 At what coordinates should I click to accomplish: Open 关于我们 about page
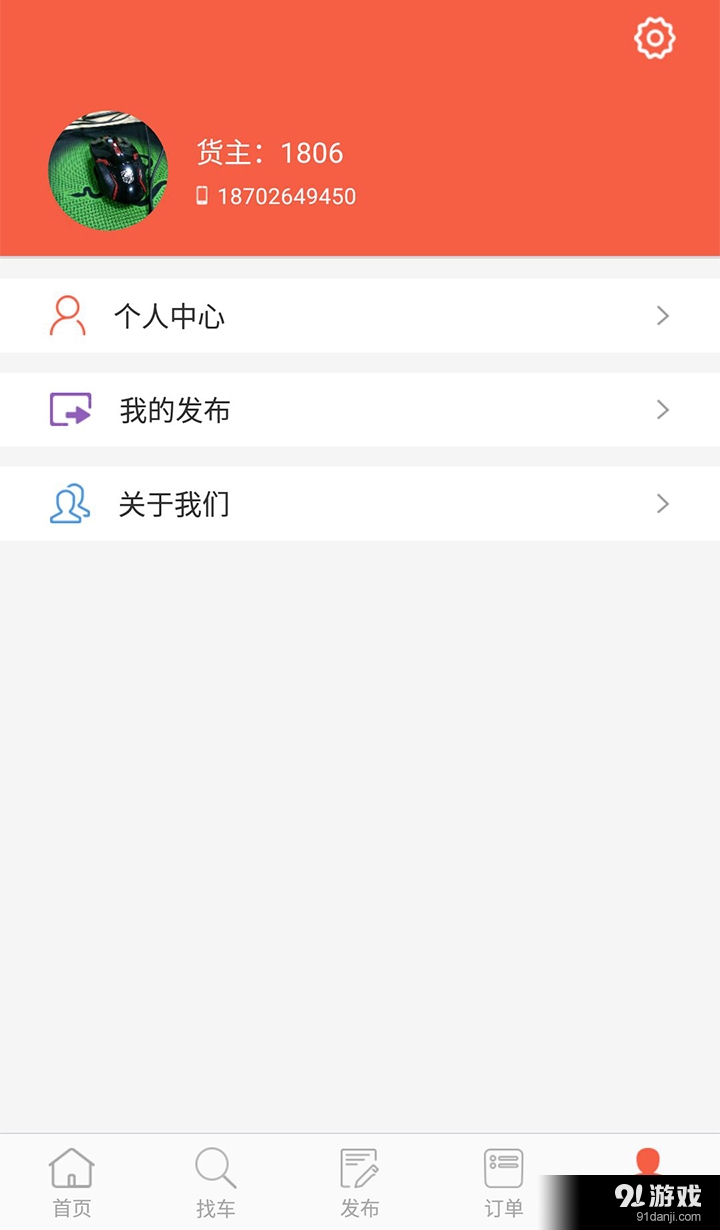[x=175, y=503]
